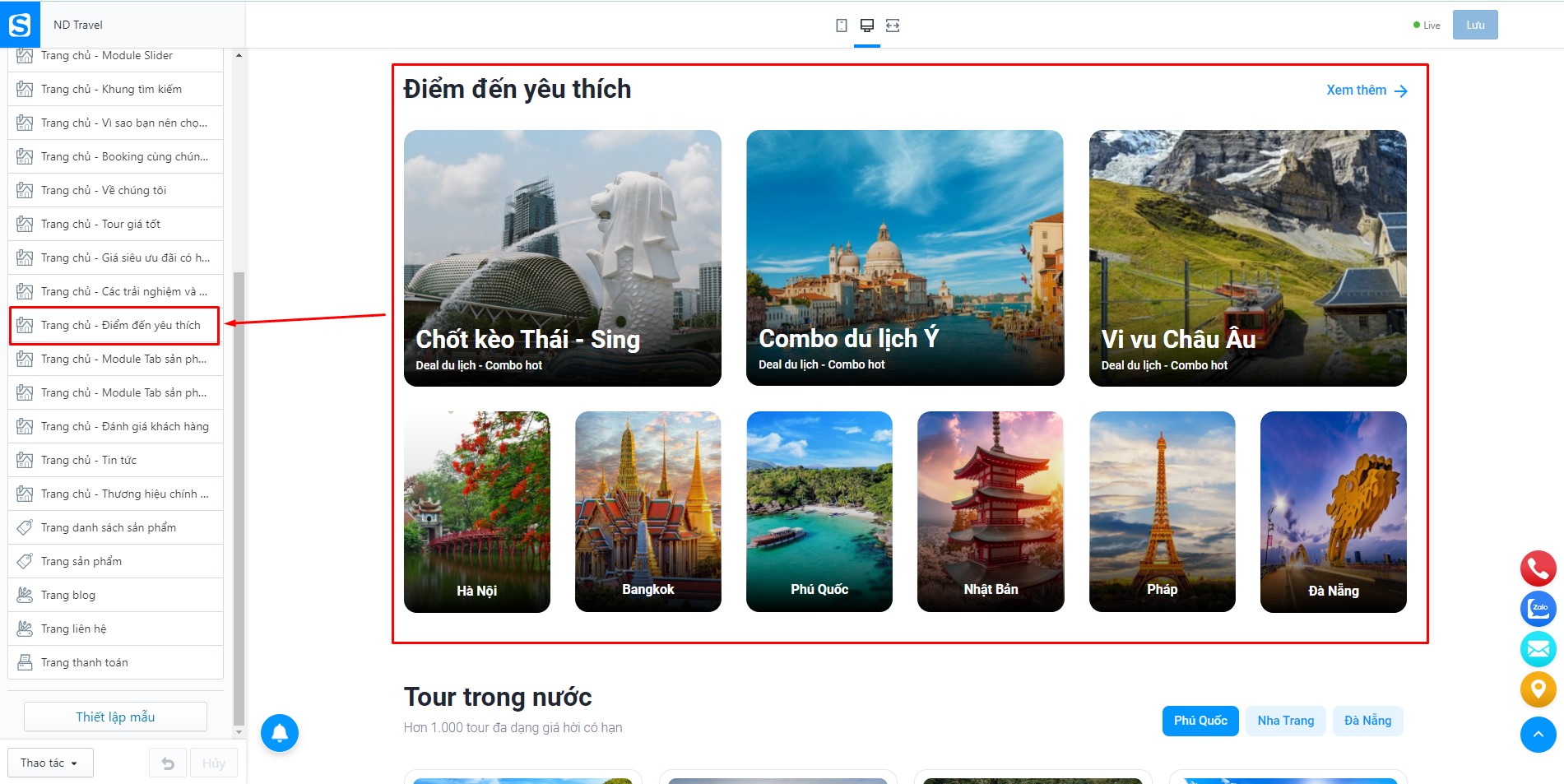
Task: Select the desktop preview icon
Action: (x=866, y=26)
